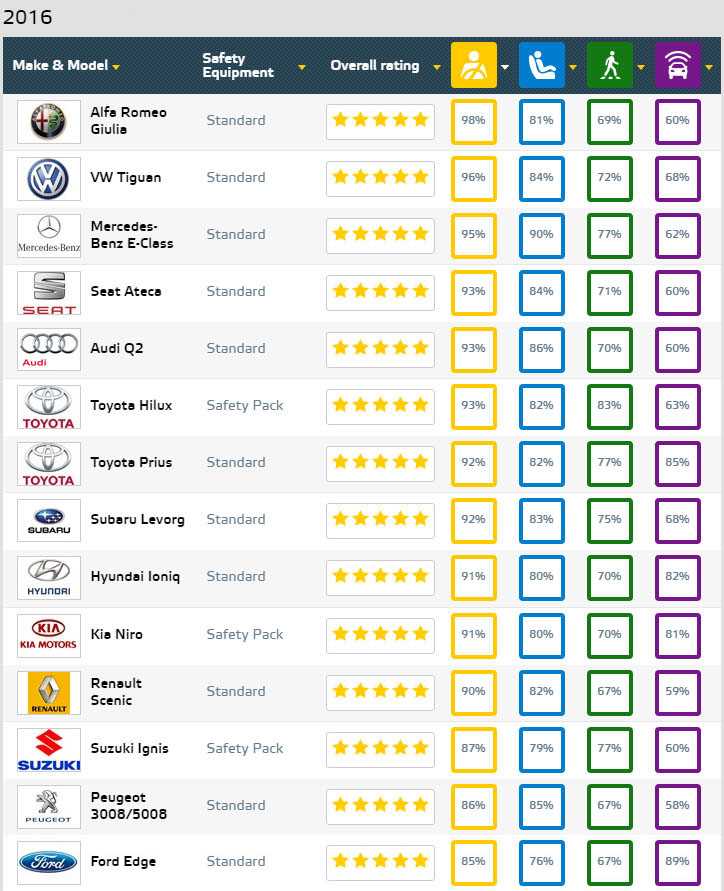Open the Suzuki Ignis result

click(129, 748)
